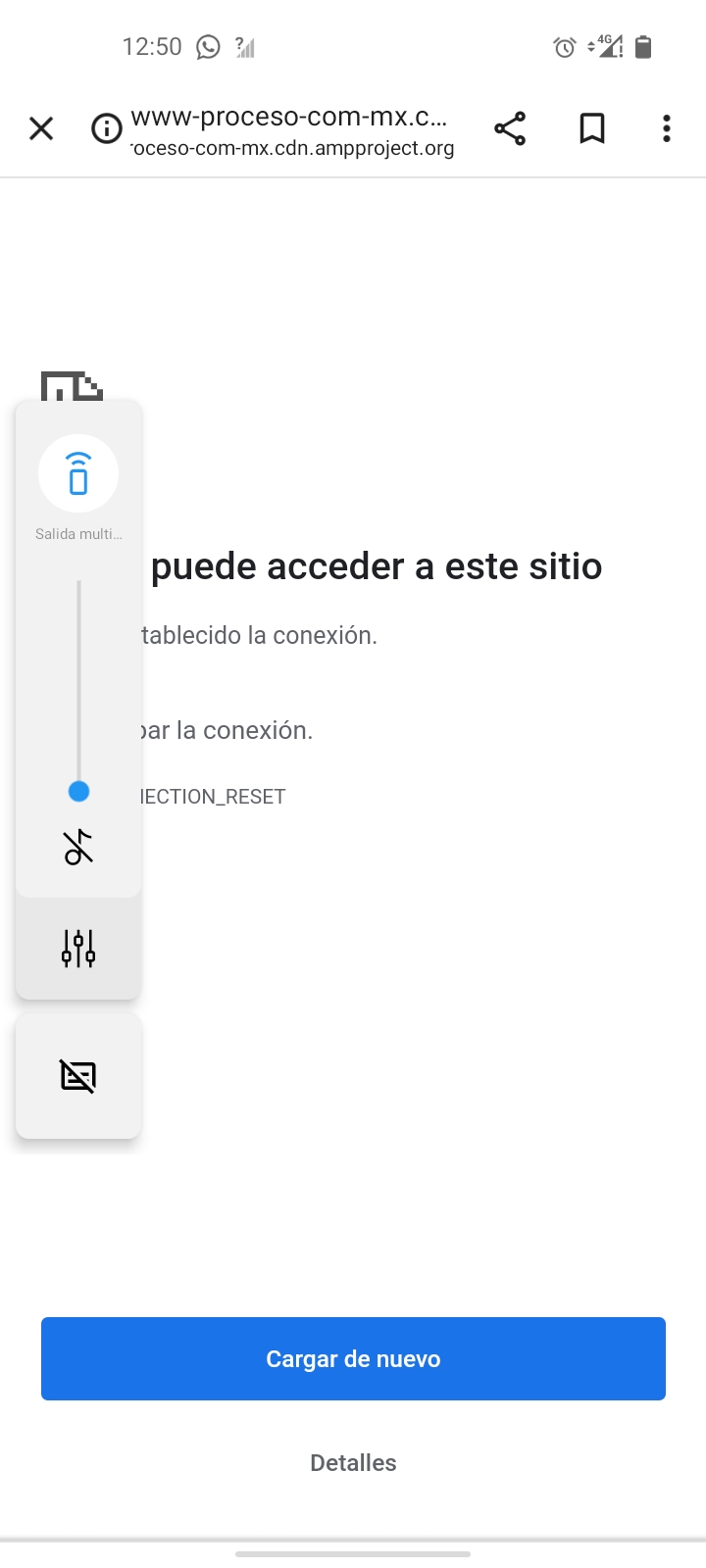Show error Detalles
The image size is (706, 1568).
[353, 1462]
